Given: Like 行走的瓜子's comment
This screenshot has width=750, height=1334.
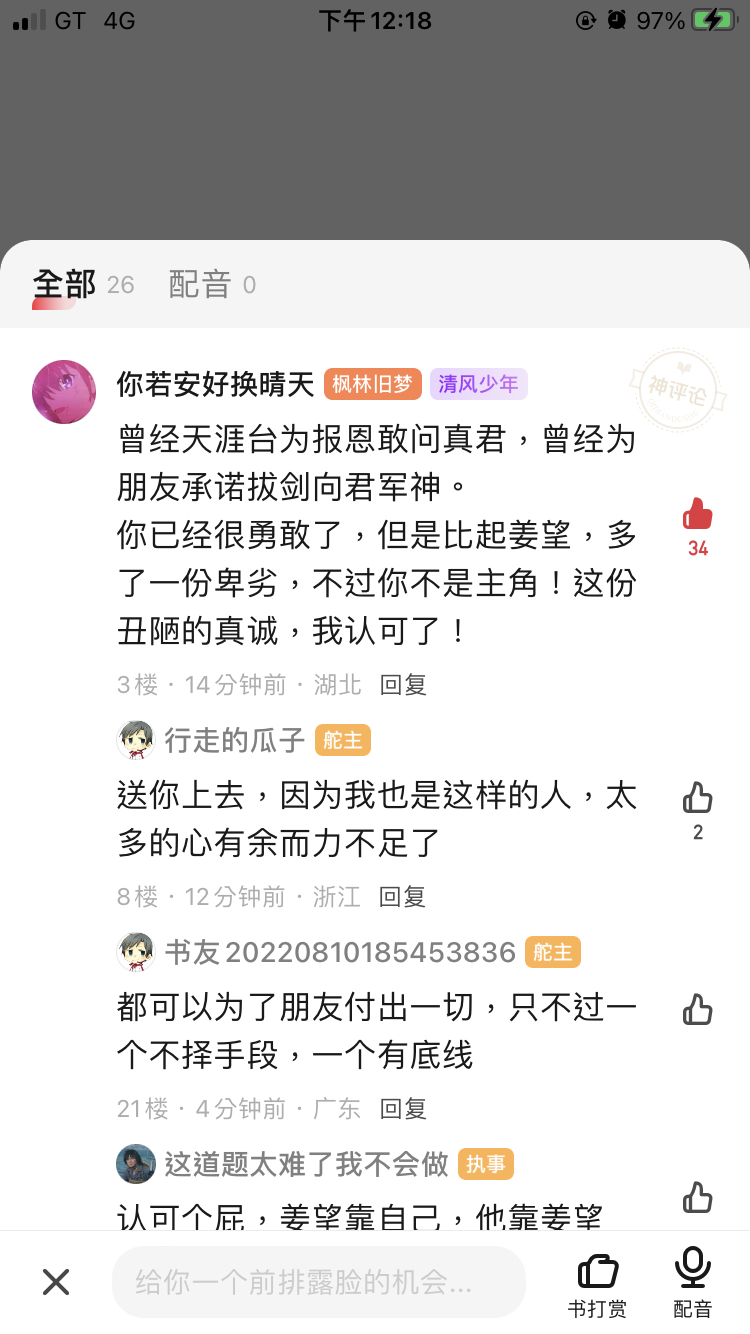Looking at the screenshot, I should [x=697, y=798].
